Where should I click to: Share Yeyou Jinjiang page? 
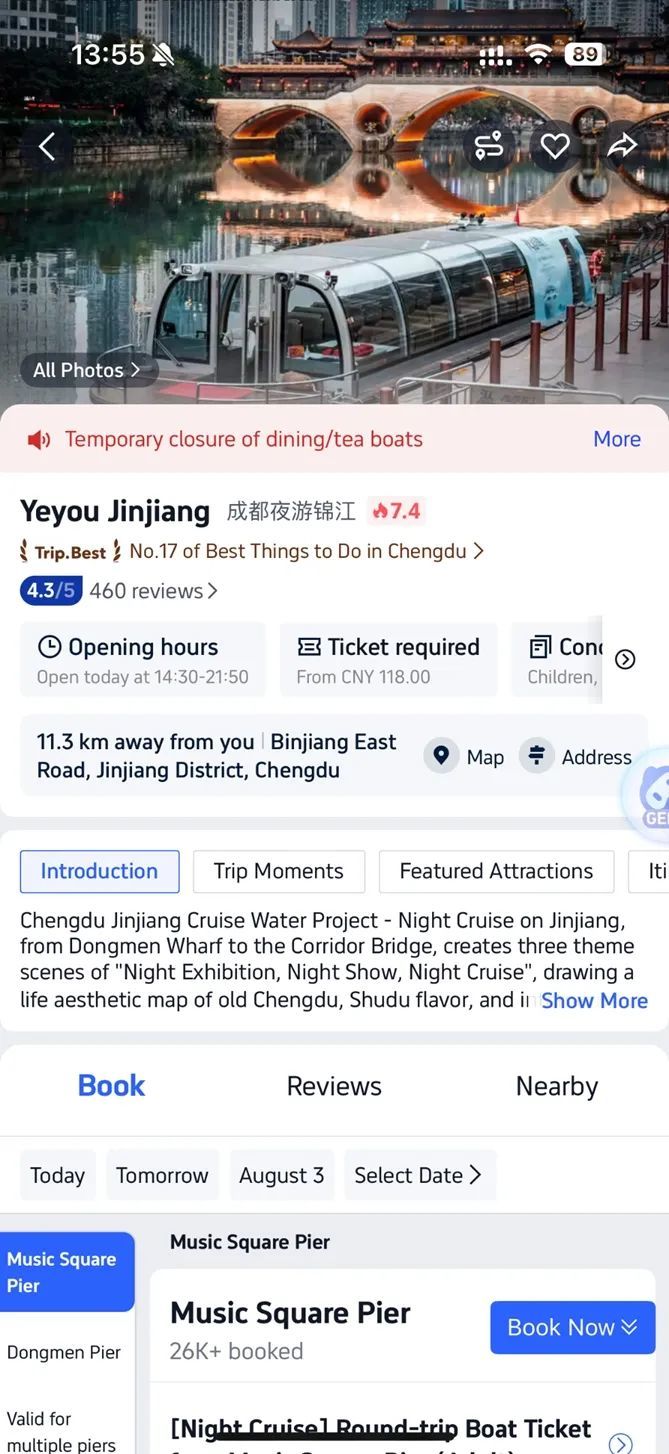click(x=622, y=147)
